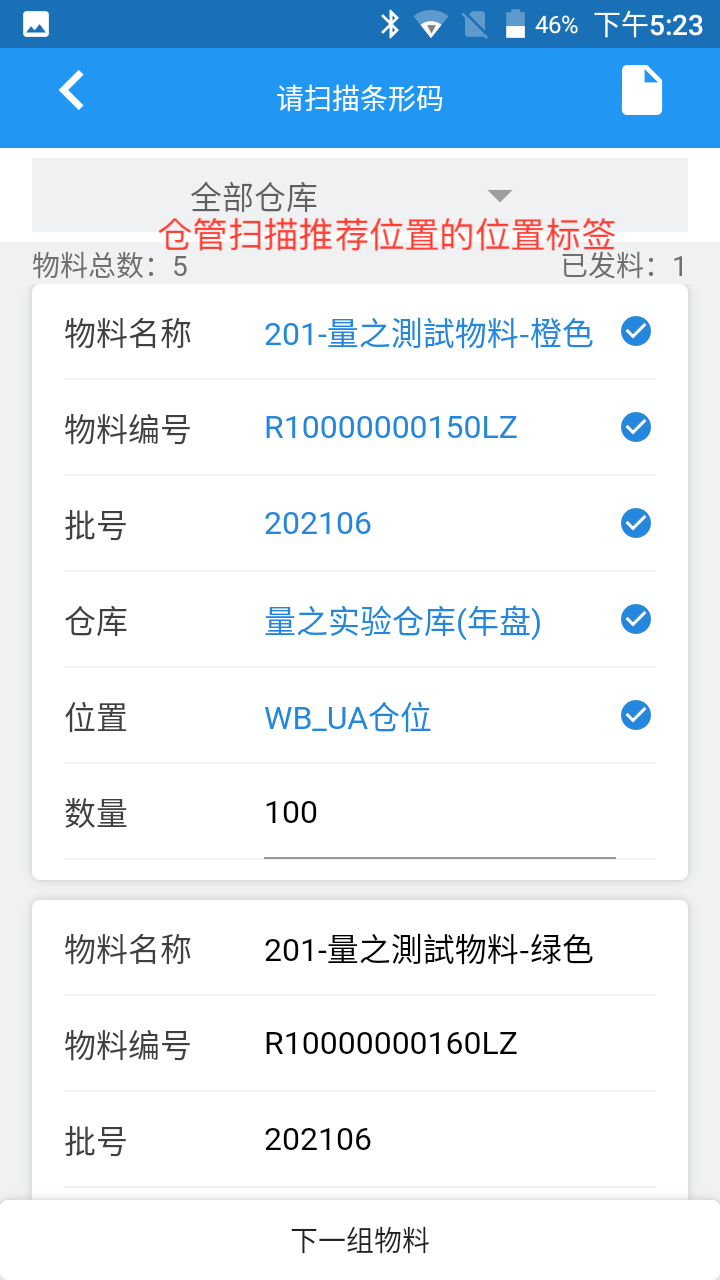Expand the 全部仓库 warehouse dropdown

pyautogui.click(x=360, y=195)
